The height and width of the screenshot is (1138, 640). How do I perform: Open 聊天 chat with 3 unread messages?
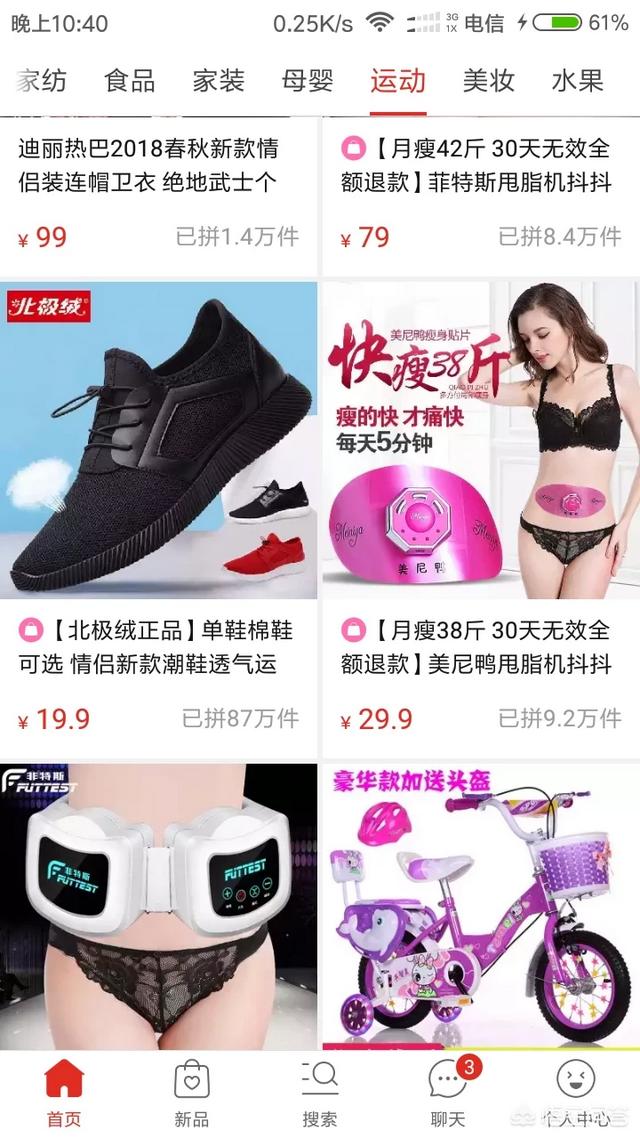tap(448, 1094)
